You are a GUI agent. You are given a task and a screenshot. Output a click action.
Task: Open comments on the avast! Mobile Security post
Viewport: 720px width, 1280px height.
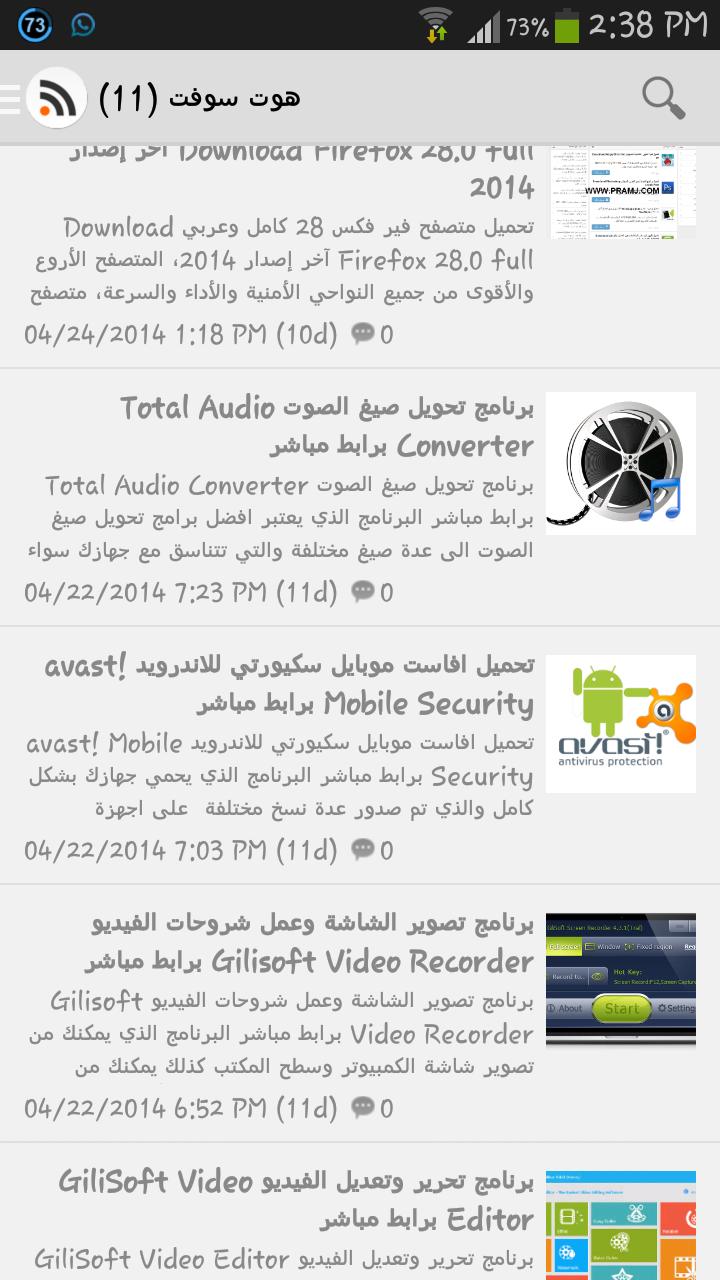coord(372,850)
